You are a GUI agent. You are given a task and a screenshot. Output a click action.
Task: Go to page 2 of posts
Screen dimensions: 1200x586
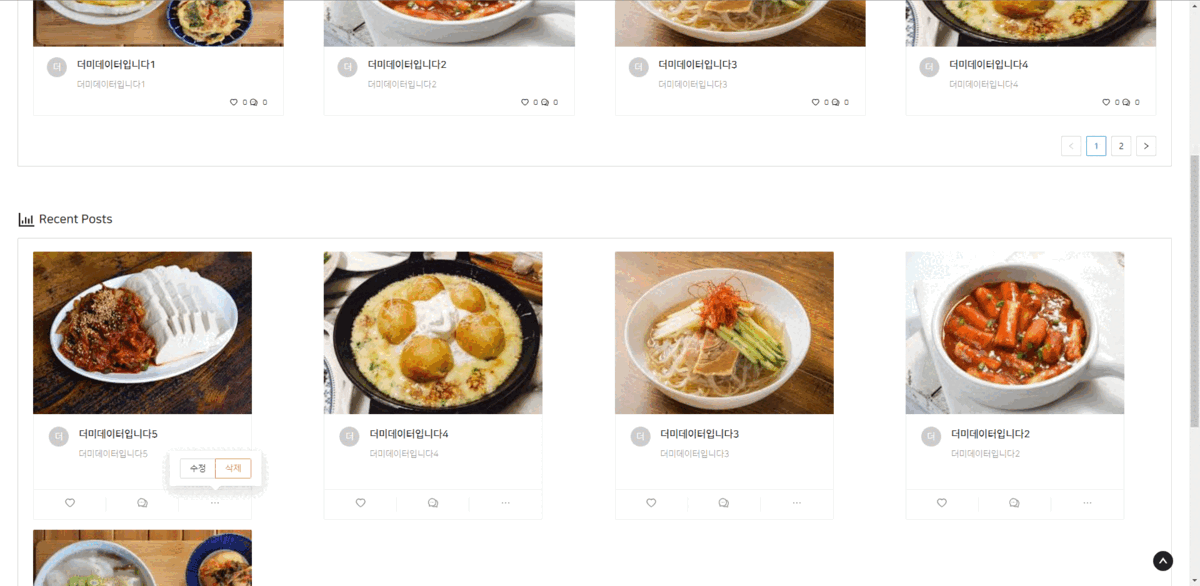[x=1121, y=146]
